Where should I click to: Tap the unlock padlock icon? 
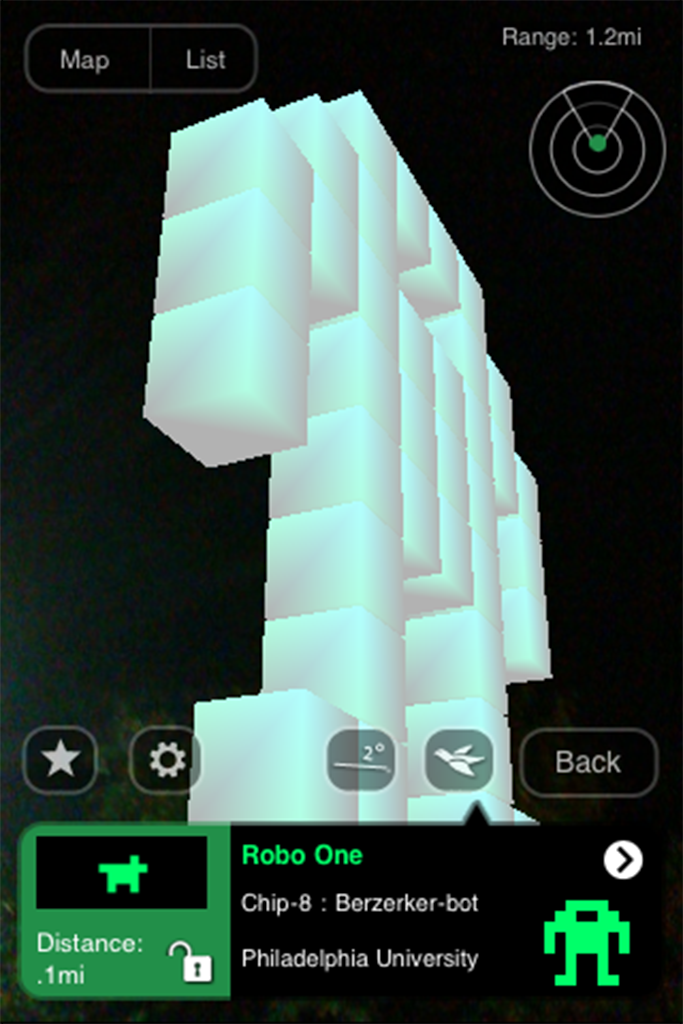click(190, 961)
